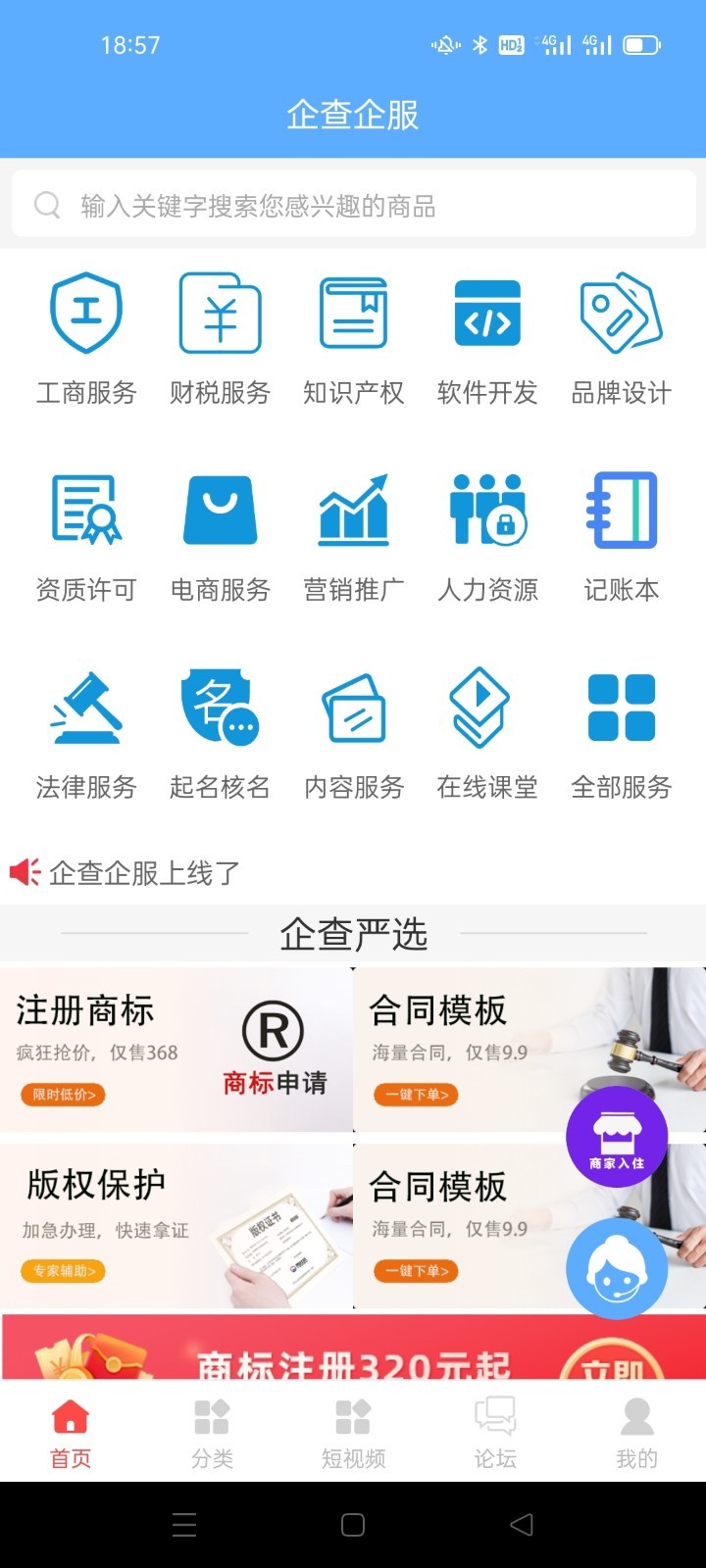Open 注册商标 promotion card

pyautogui.click(x=176, y=1050)
